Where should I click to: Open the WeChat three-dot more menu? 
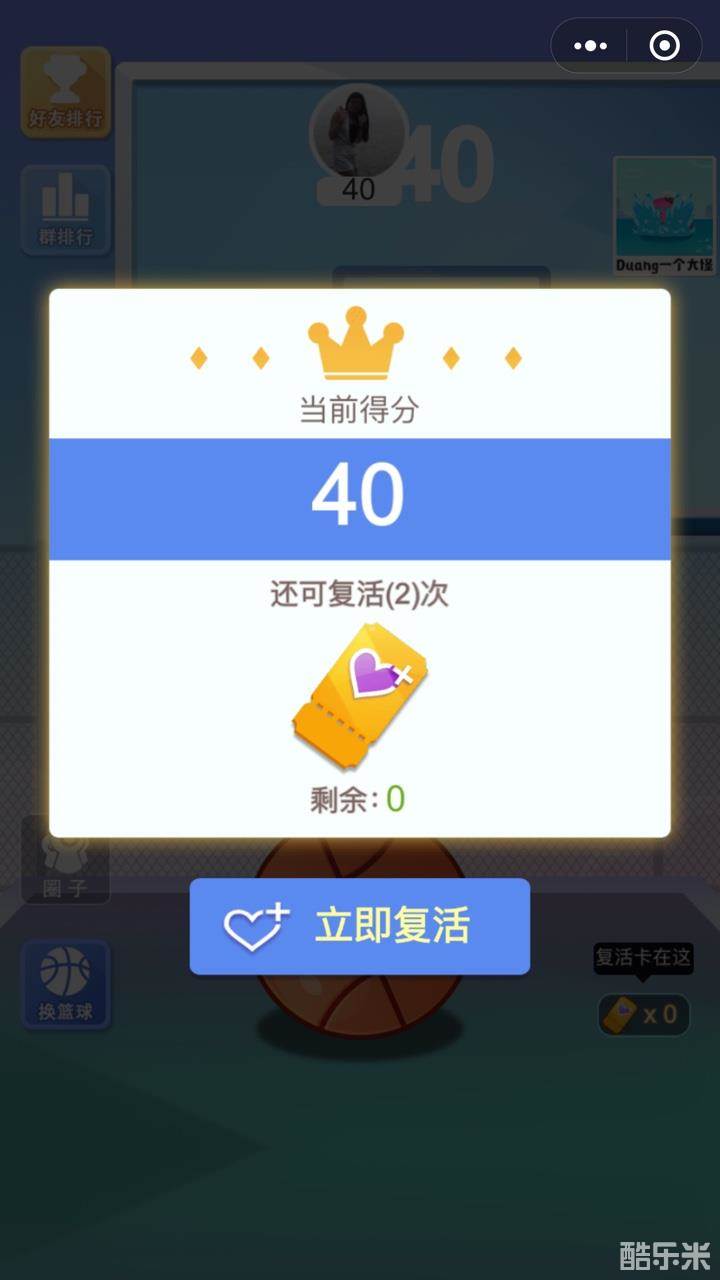pos(588,44)
